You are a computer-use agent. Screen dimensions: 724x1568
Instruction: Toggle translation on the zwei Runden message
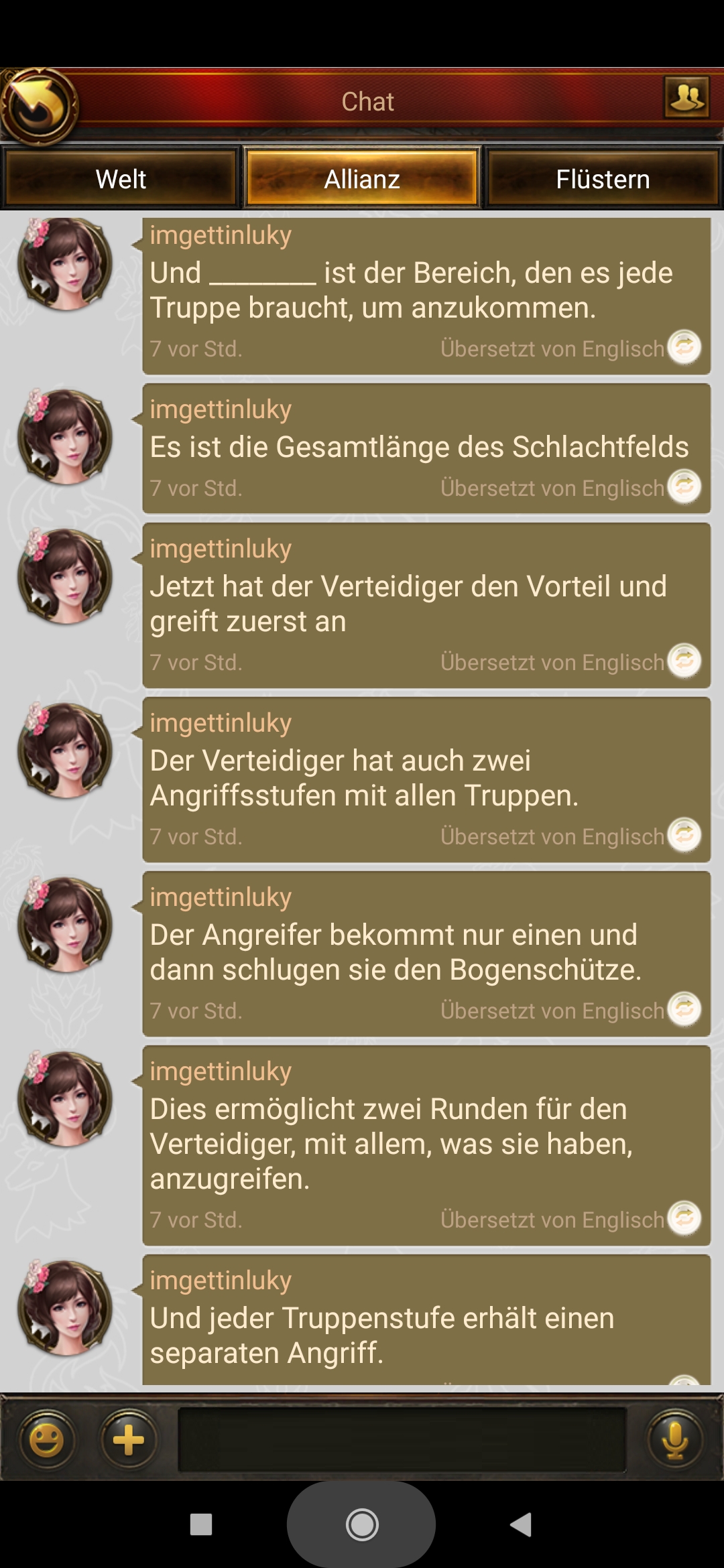tap(684, 1218)
